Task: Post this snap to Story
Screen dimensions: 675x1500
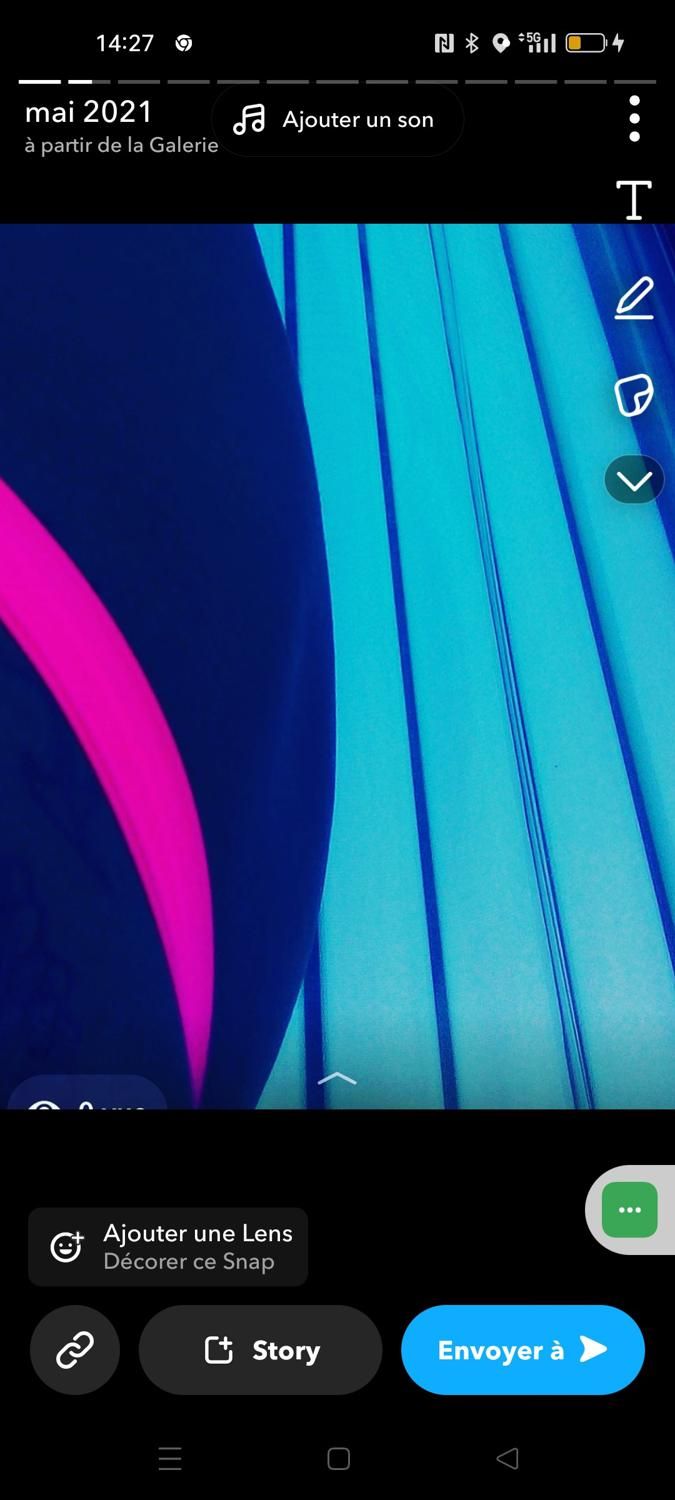Action: pyautogui.click(x=261, y=1350)
